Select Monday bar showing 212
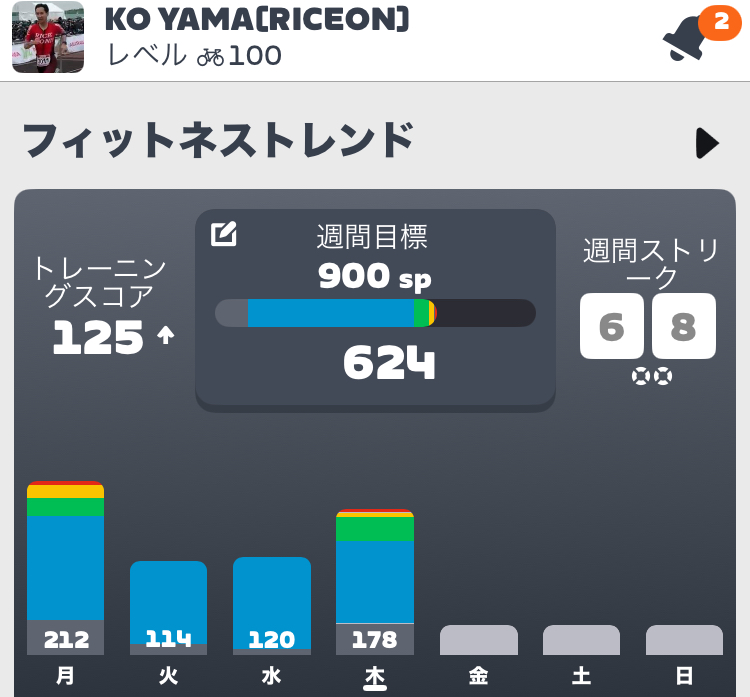The height and width of the screenshot is (697, 750). tap(66, 570)
